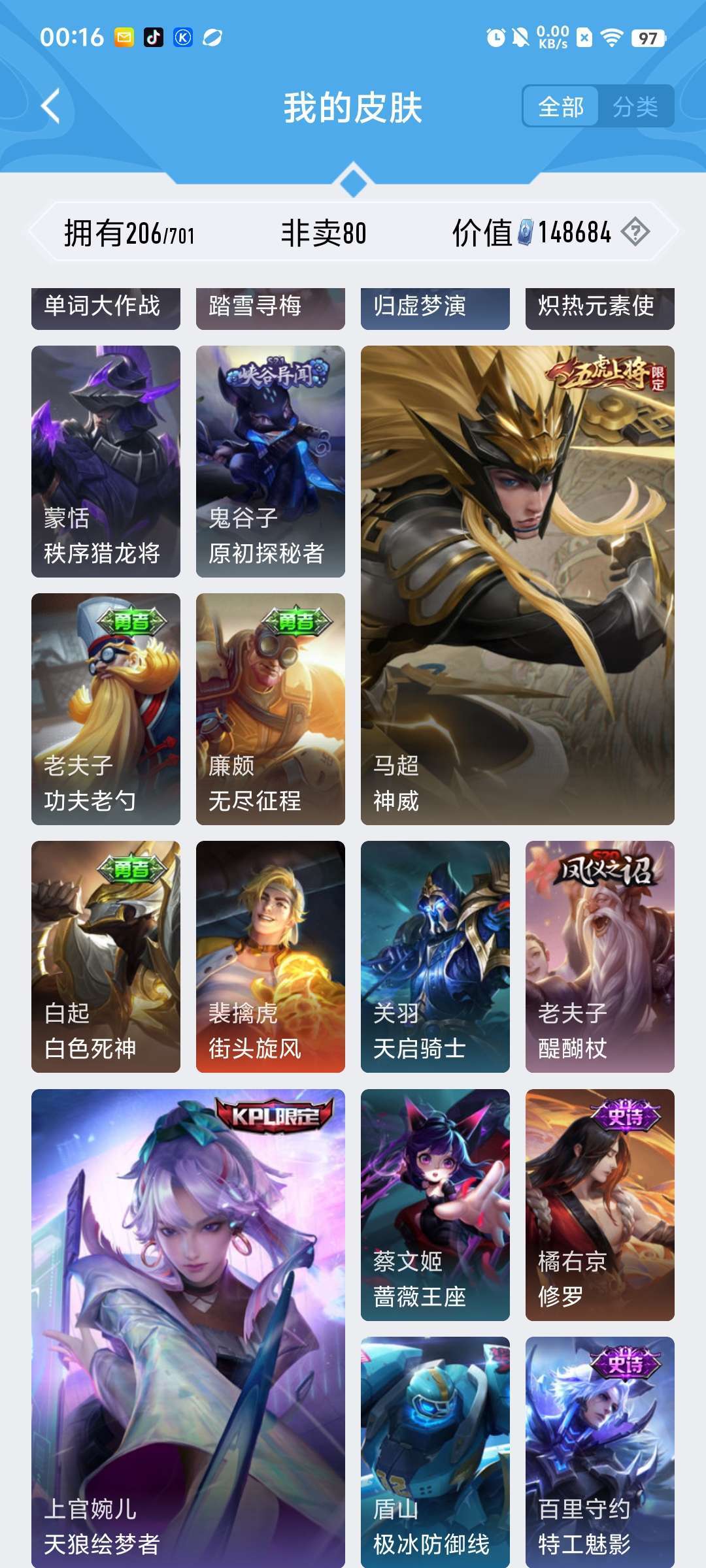Viewport: 706px width, 1568px height.
Task: View 老夫子 功夫老勺 skin
Action: (106, 709)
